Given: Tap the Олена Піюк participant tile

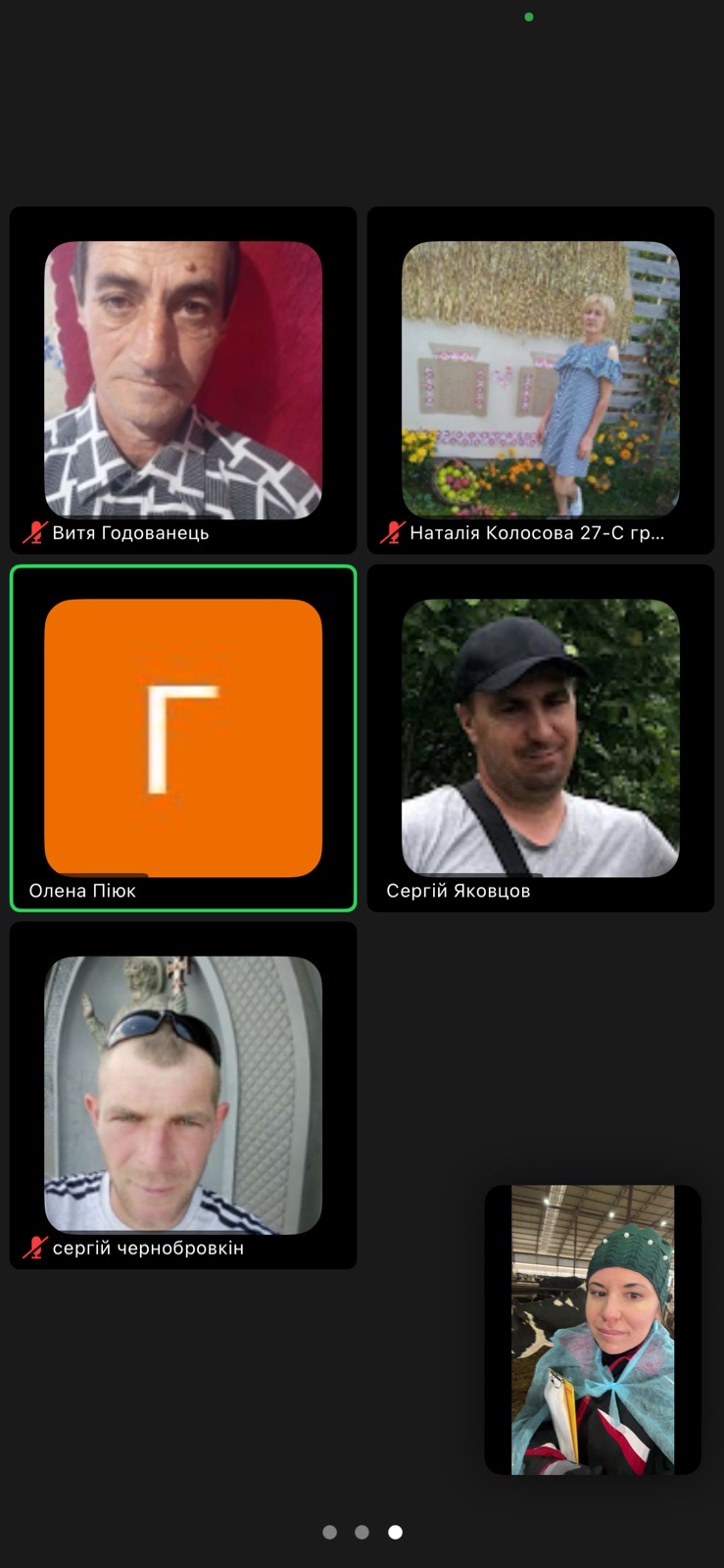Looking at the screenshot, I should (x=183, y=737).
